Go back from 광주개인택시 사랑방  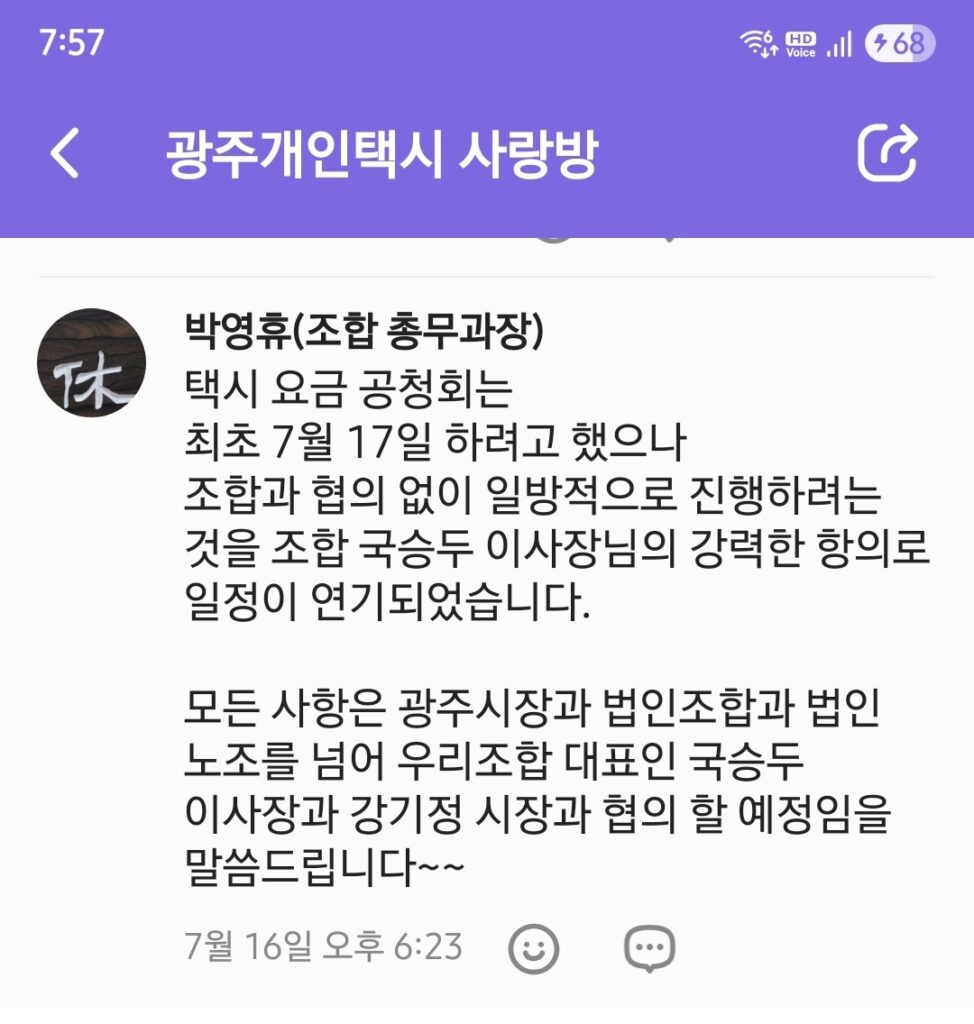click(65, 154)
